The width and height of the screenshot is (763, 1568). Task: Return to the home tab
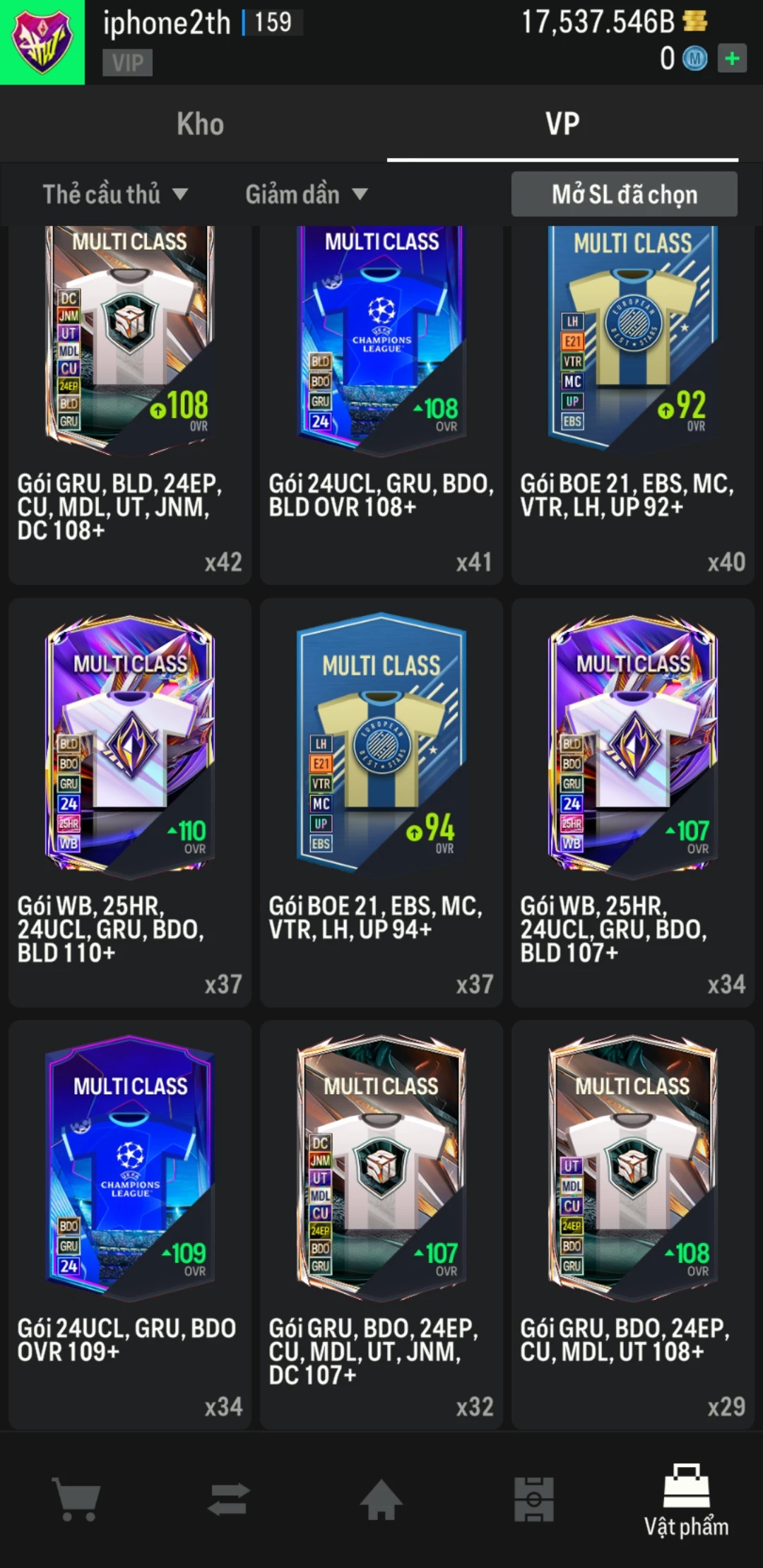[381, 1499]
